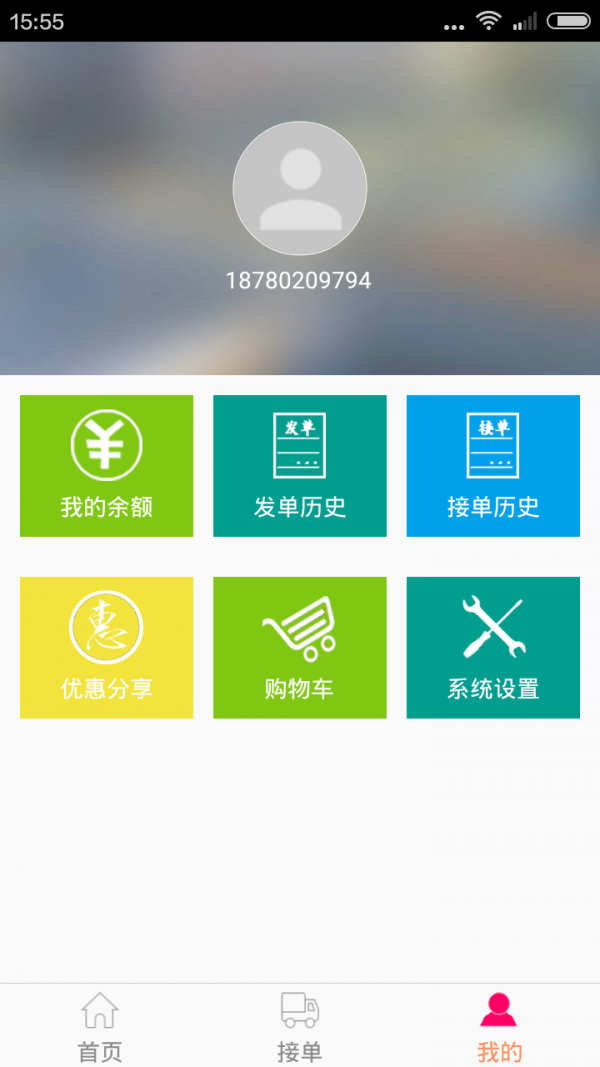
Task: View 接单历史 accepted orders history
Action: [x=493, y=465]
